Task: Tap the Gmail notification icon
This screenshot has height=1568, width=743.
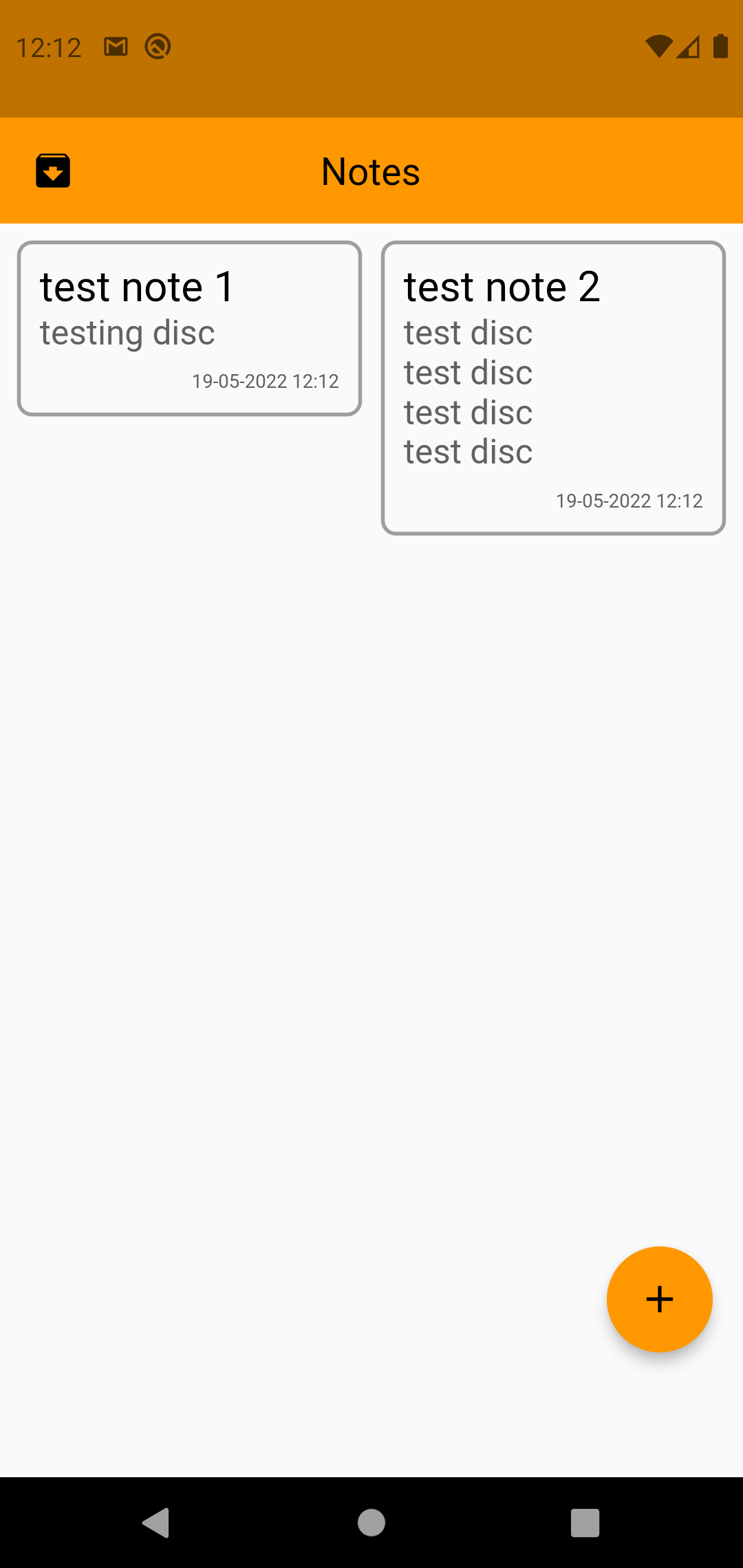Action: pos(116,46)
